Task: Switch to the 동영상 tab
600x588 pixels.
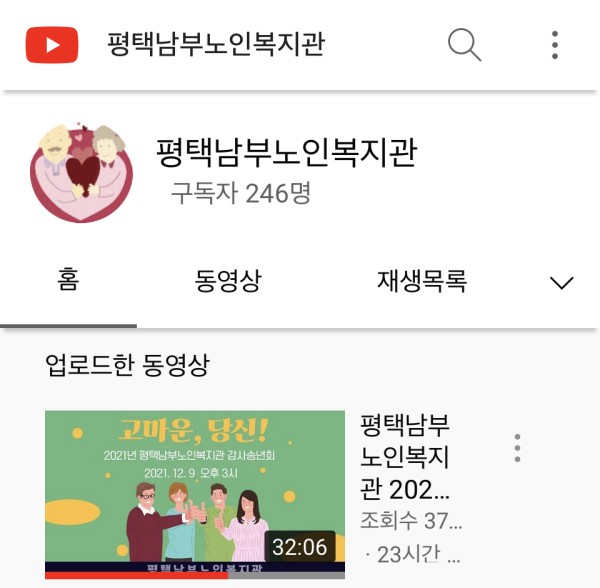Action: pos(228,281)
